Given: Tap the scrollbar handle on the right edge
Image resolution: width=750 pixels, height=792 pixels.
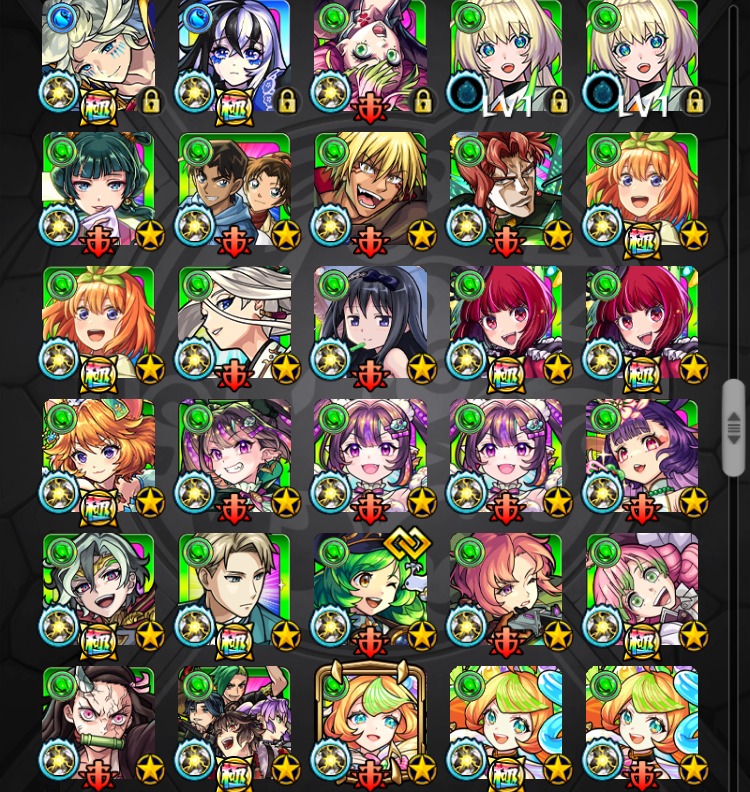Looking at the screenshot, I should pyautogui.click(x=734, y=427).
